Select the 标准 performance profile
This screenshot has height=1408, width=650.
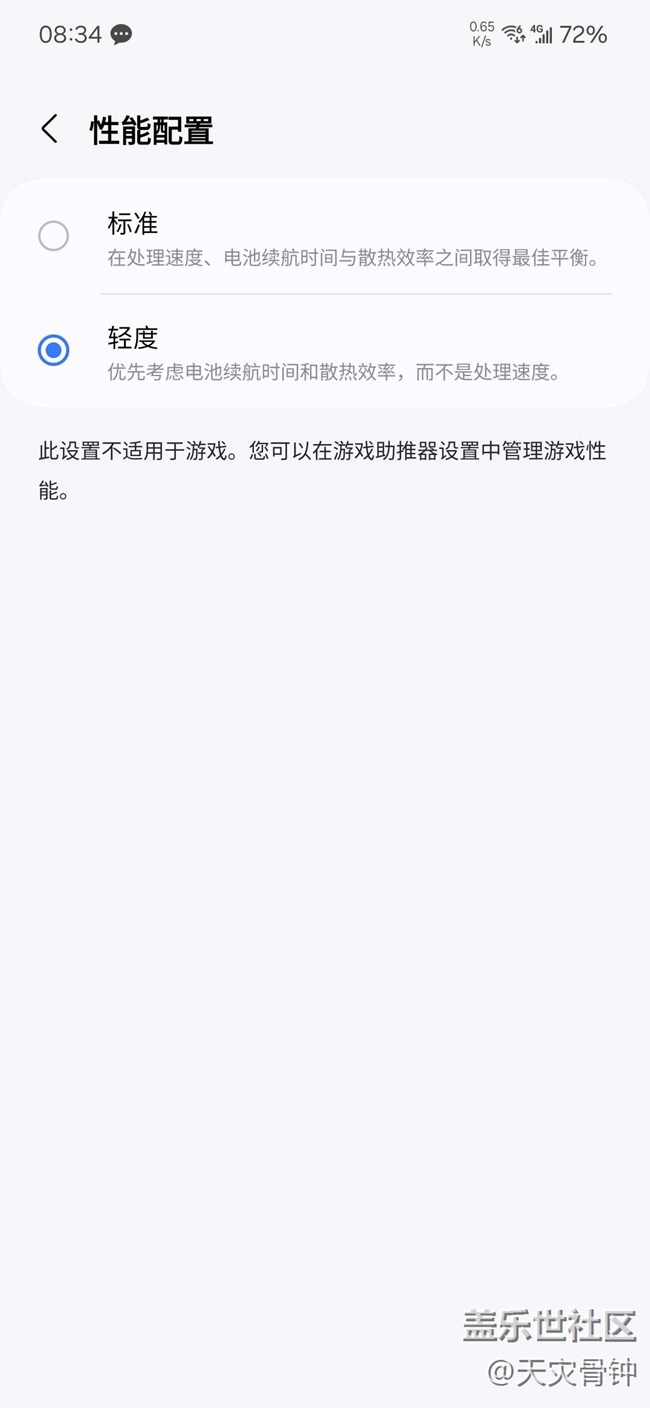coord(54,237)
